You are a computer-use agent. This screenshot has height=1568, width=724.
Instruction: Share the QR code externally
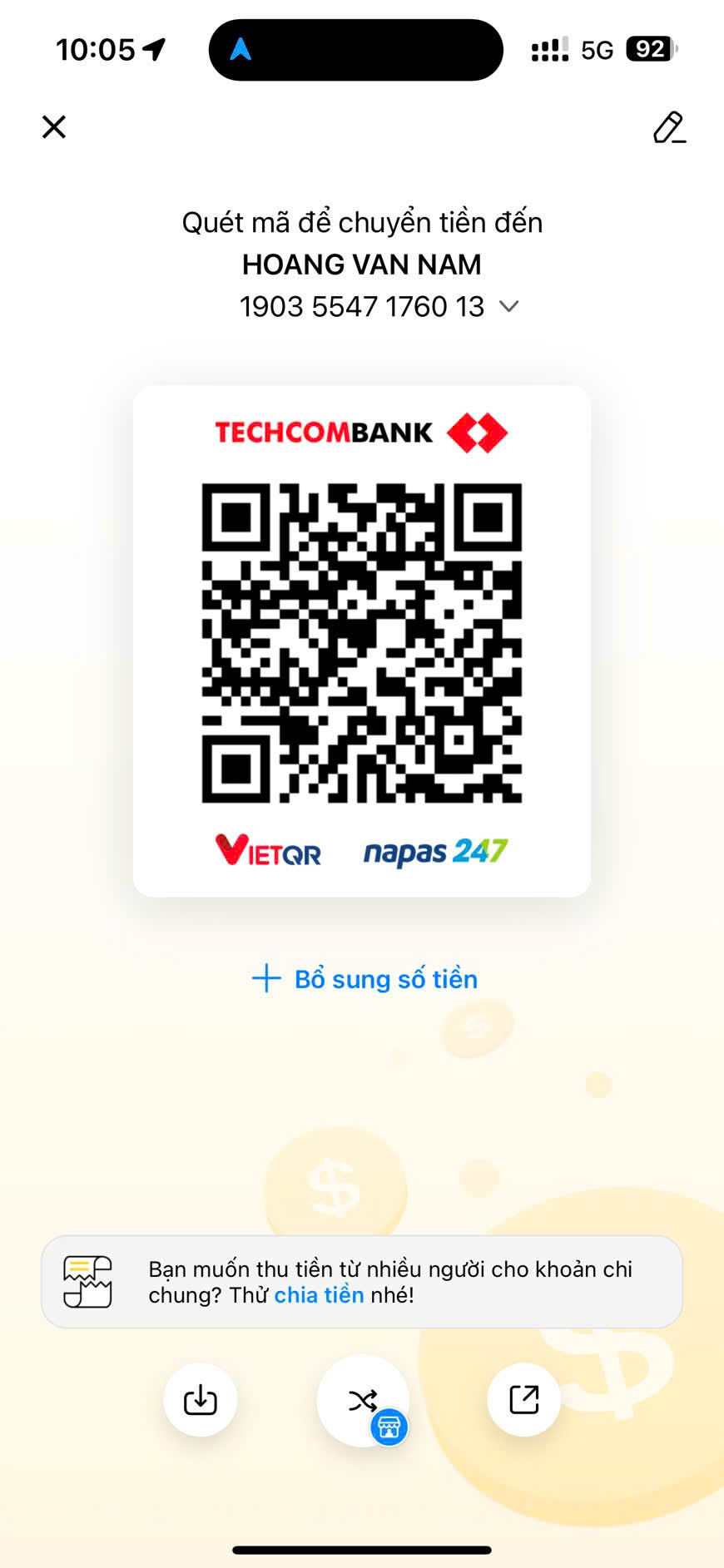523,1400
